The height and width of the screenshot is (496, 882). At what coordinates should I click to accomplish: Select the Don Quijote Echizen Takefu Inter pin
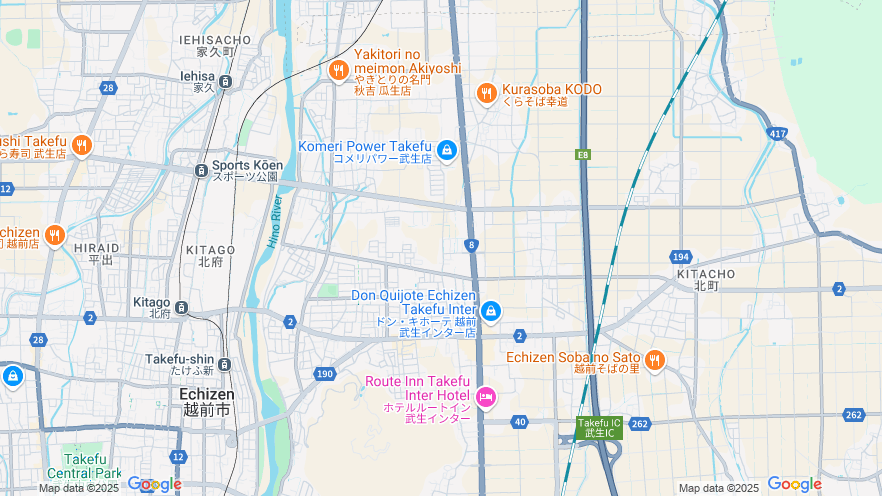click(490, 312)
